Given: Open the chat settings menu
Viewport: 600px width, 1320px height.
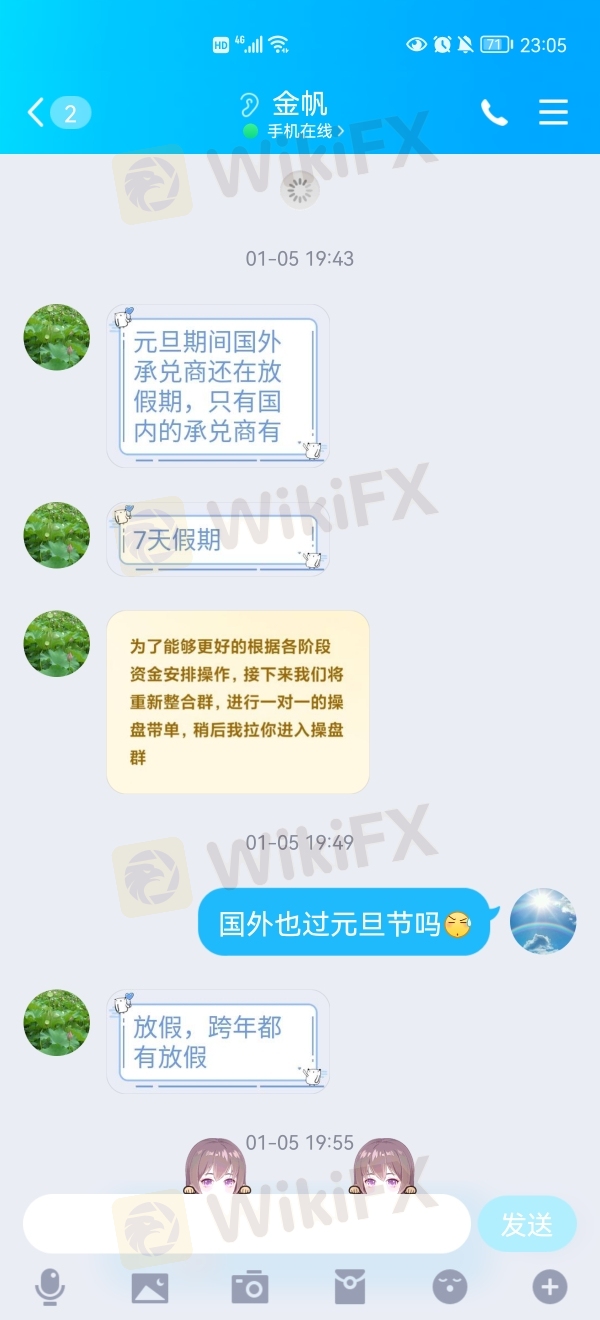Looking at the screenshot, I should coord(553,112).
